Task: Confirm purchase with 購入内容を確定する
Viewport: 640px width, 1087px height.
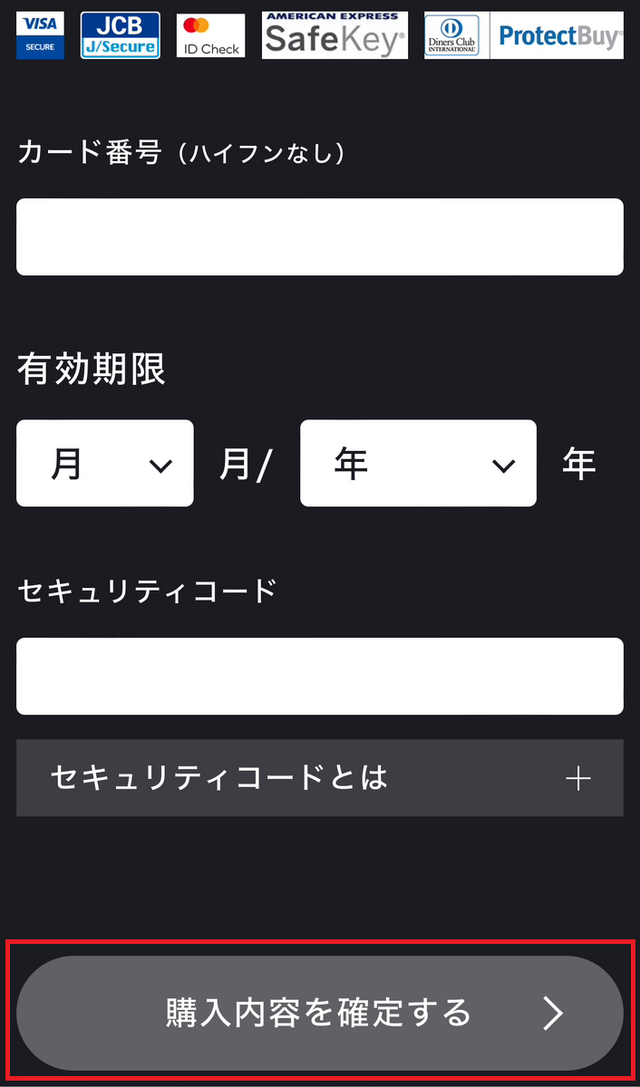Action: [x=319, y=1013]
